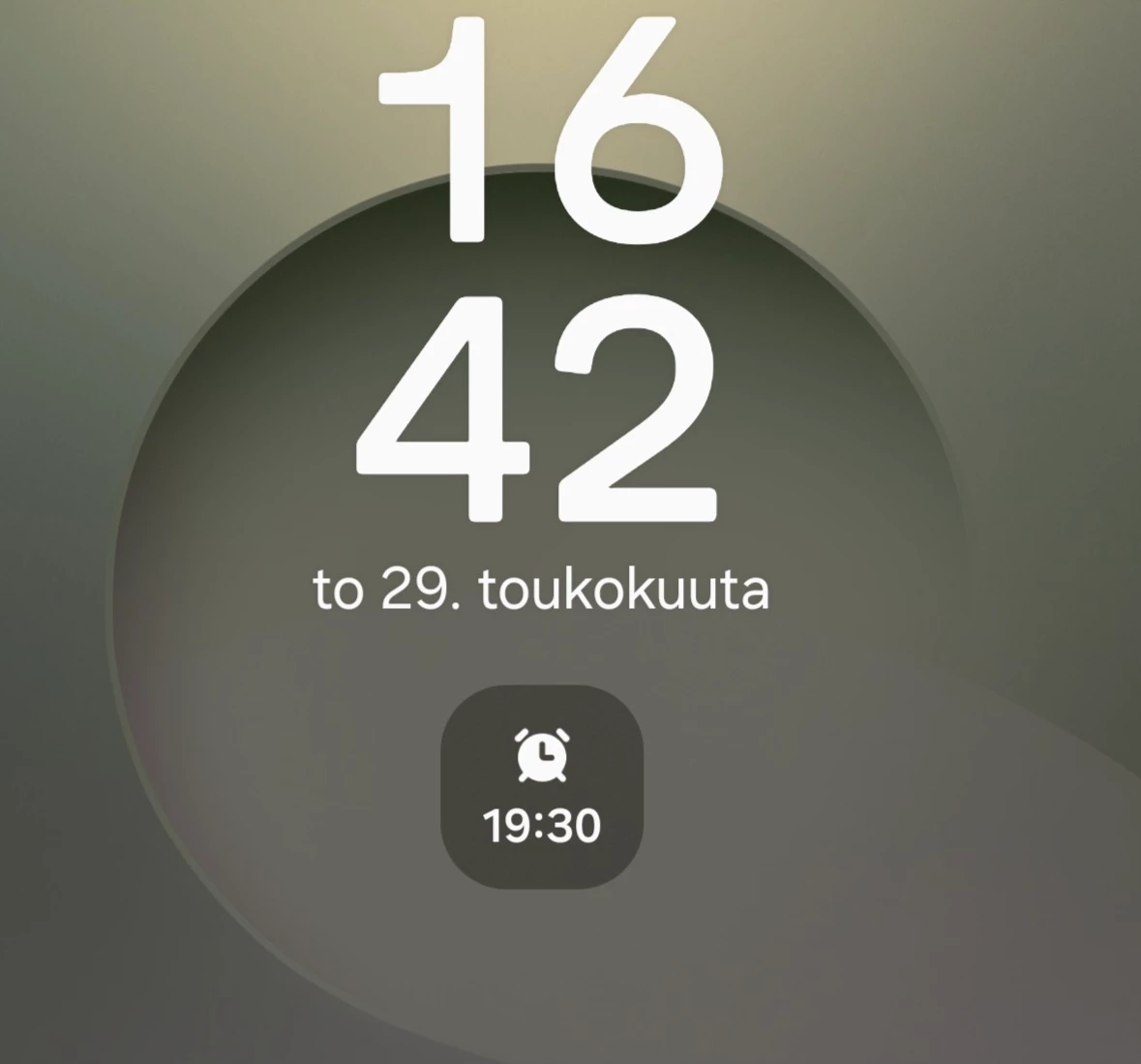Open the 19:30 alarm widget
This screenshot has height=1064, width=1141.
[x=541, y=786]
